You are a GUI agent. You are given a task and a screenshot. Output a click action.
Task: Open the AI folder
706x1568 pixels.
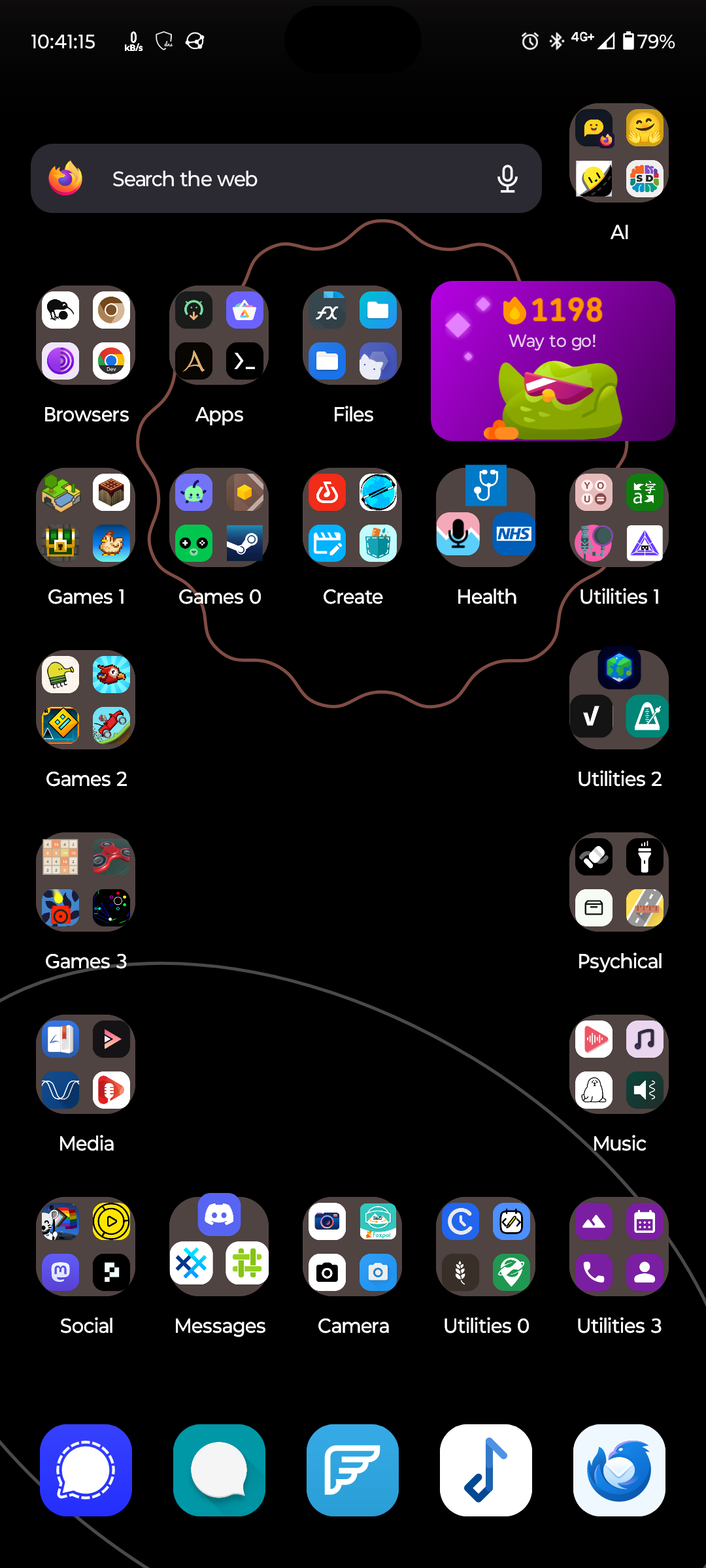pos(619,154)
